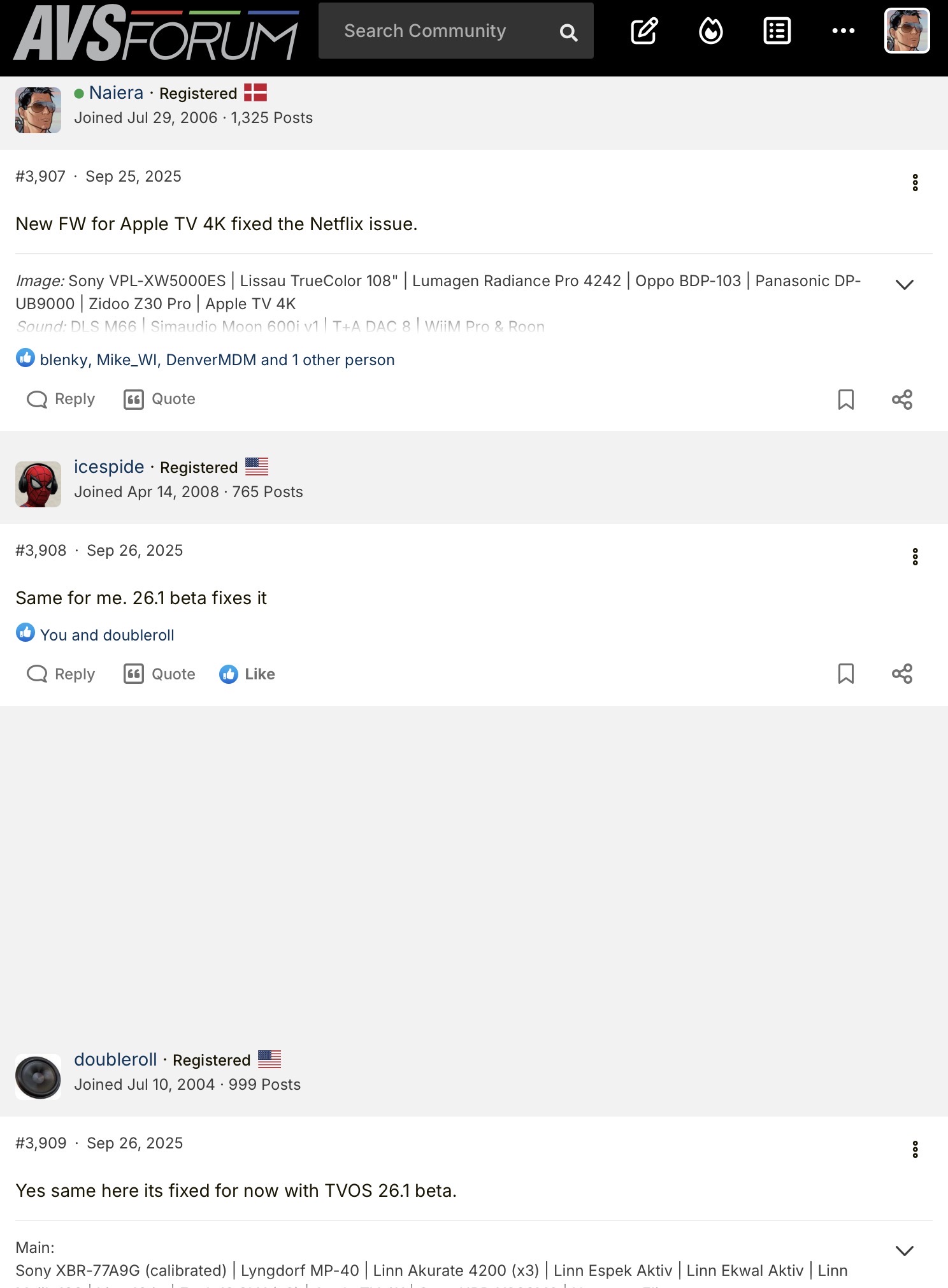Open the header three-dot more menu
948x1288 pixels.
pyautogui.click(x=843, y=31)
